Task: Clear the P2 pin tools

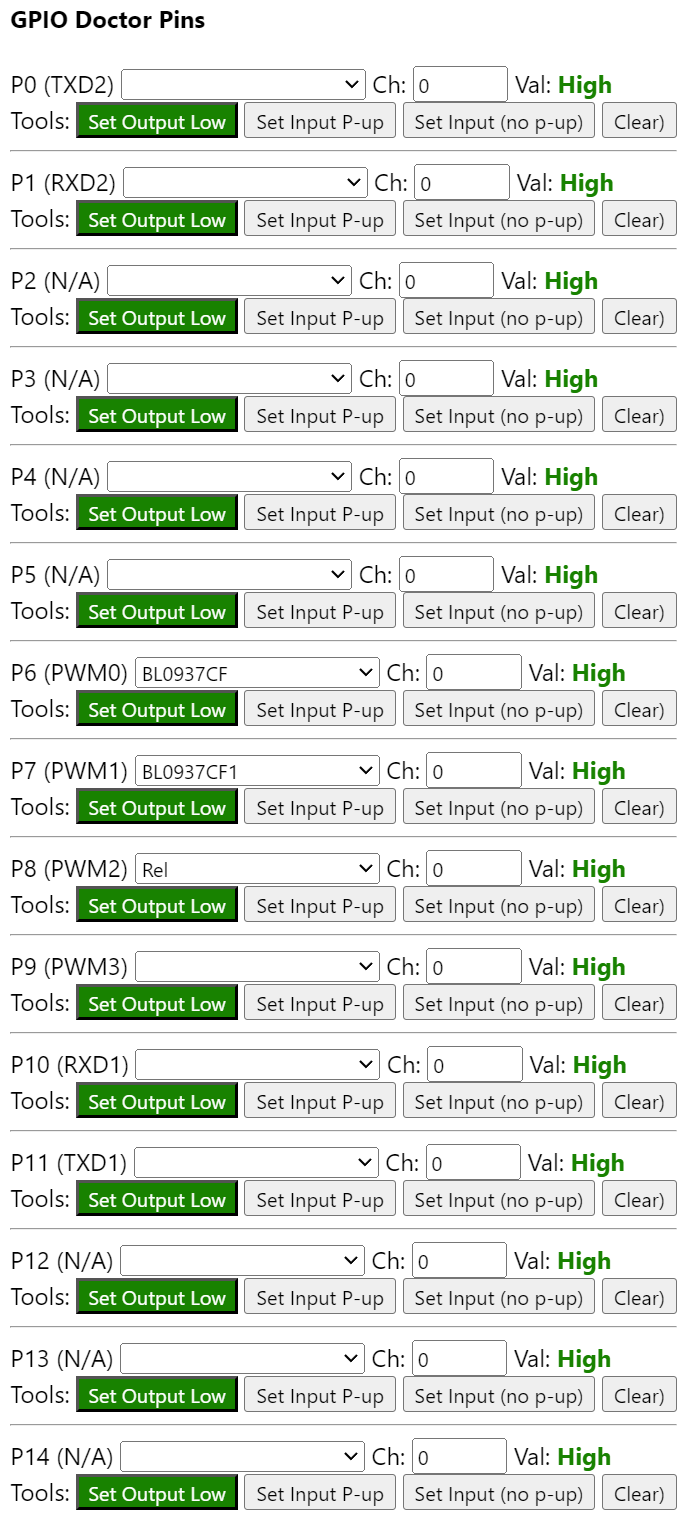Action: point(639,318)
